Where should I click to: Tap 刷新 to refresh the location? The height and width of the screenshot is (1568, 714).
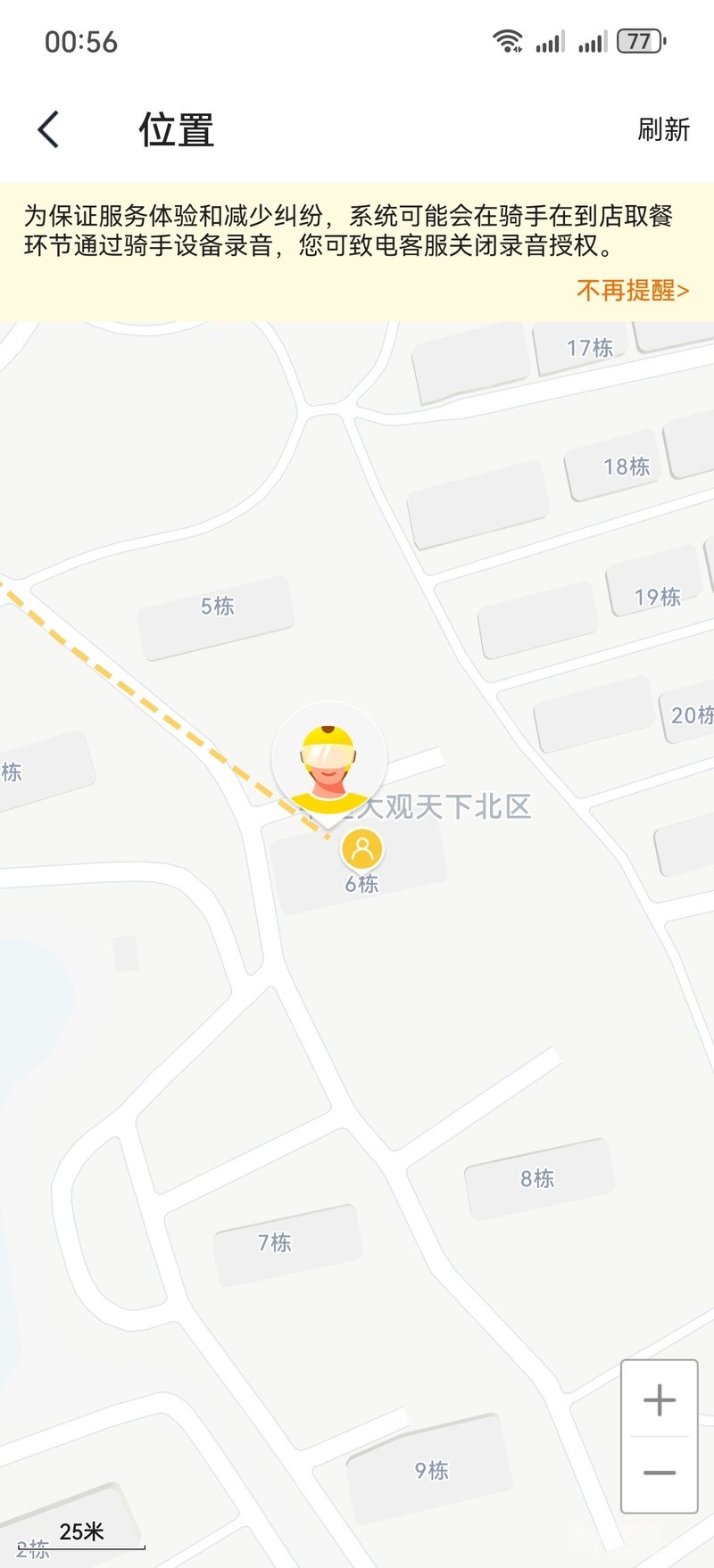663,129
